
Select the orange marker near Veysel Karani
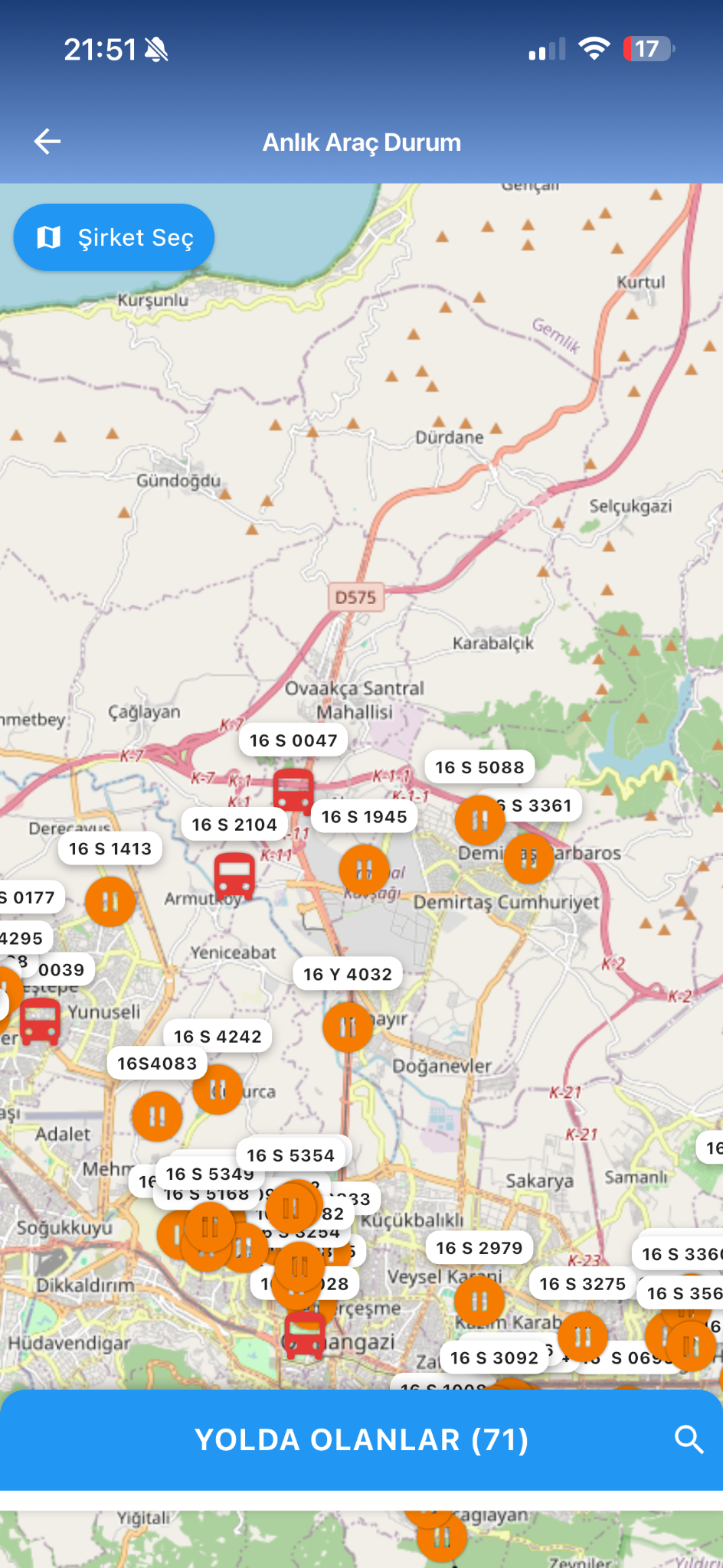(x=479, y=1299)
